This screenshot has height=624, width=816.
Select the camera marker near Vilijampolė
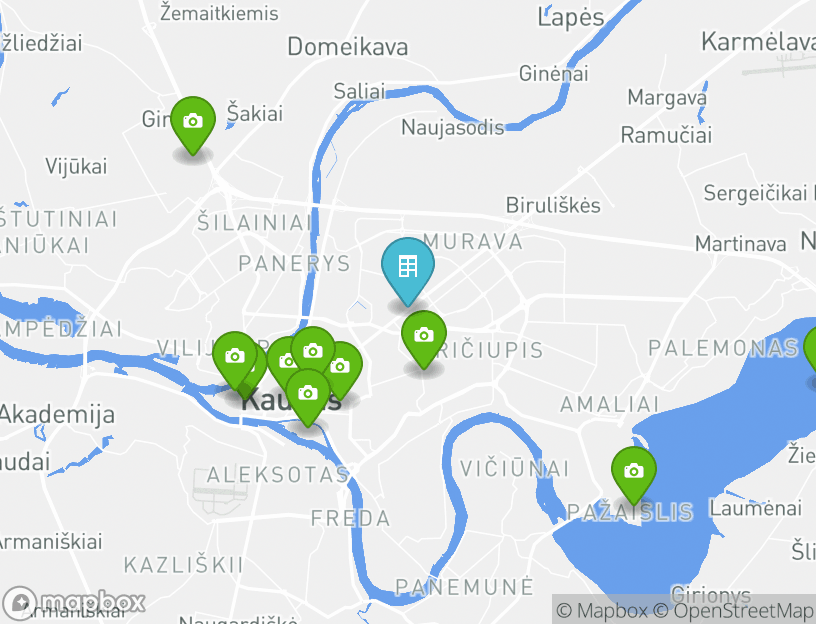(x=235, y=356)
